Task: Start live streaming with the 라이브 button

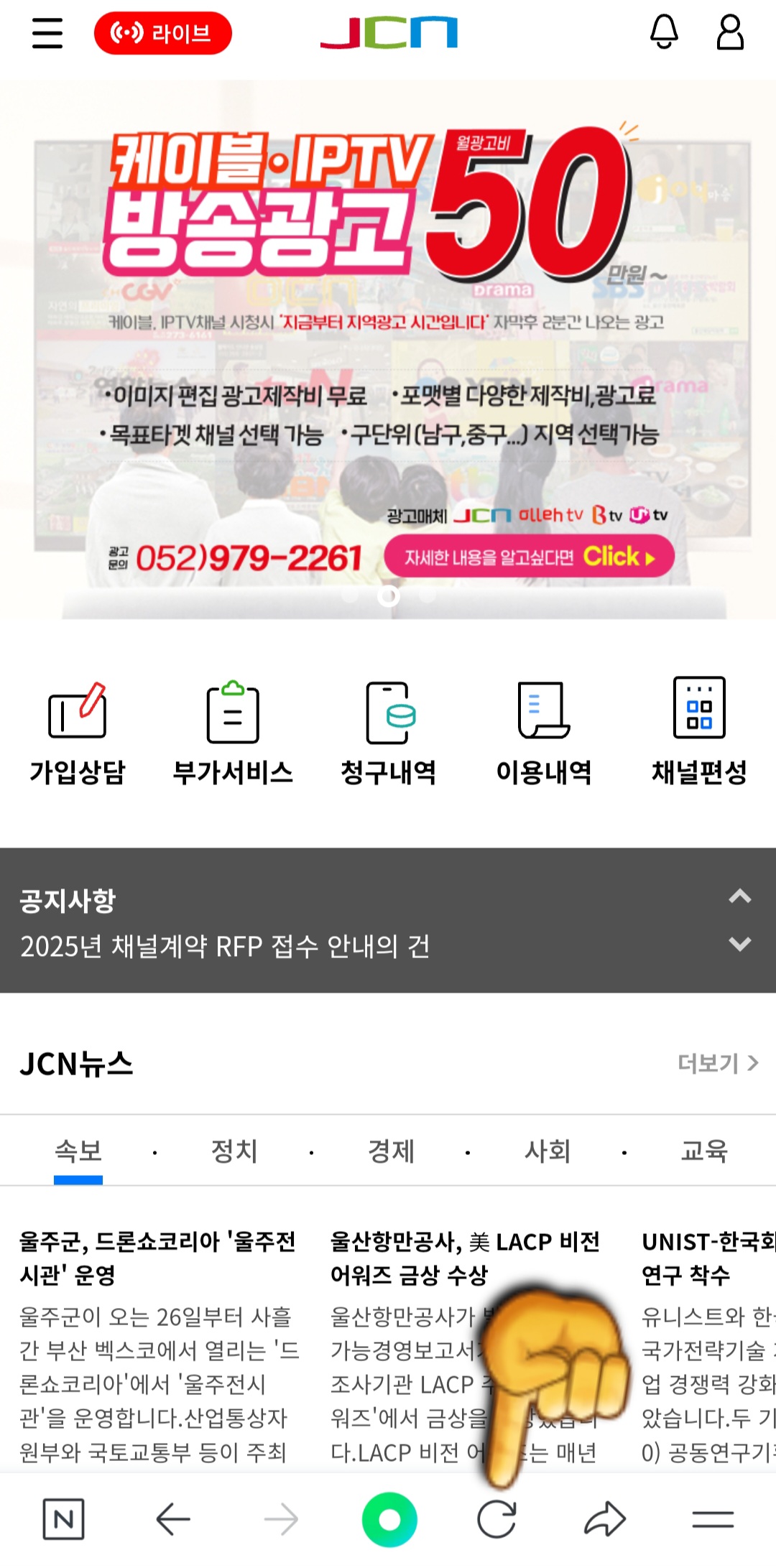Action: [x=164, y=33]
